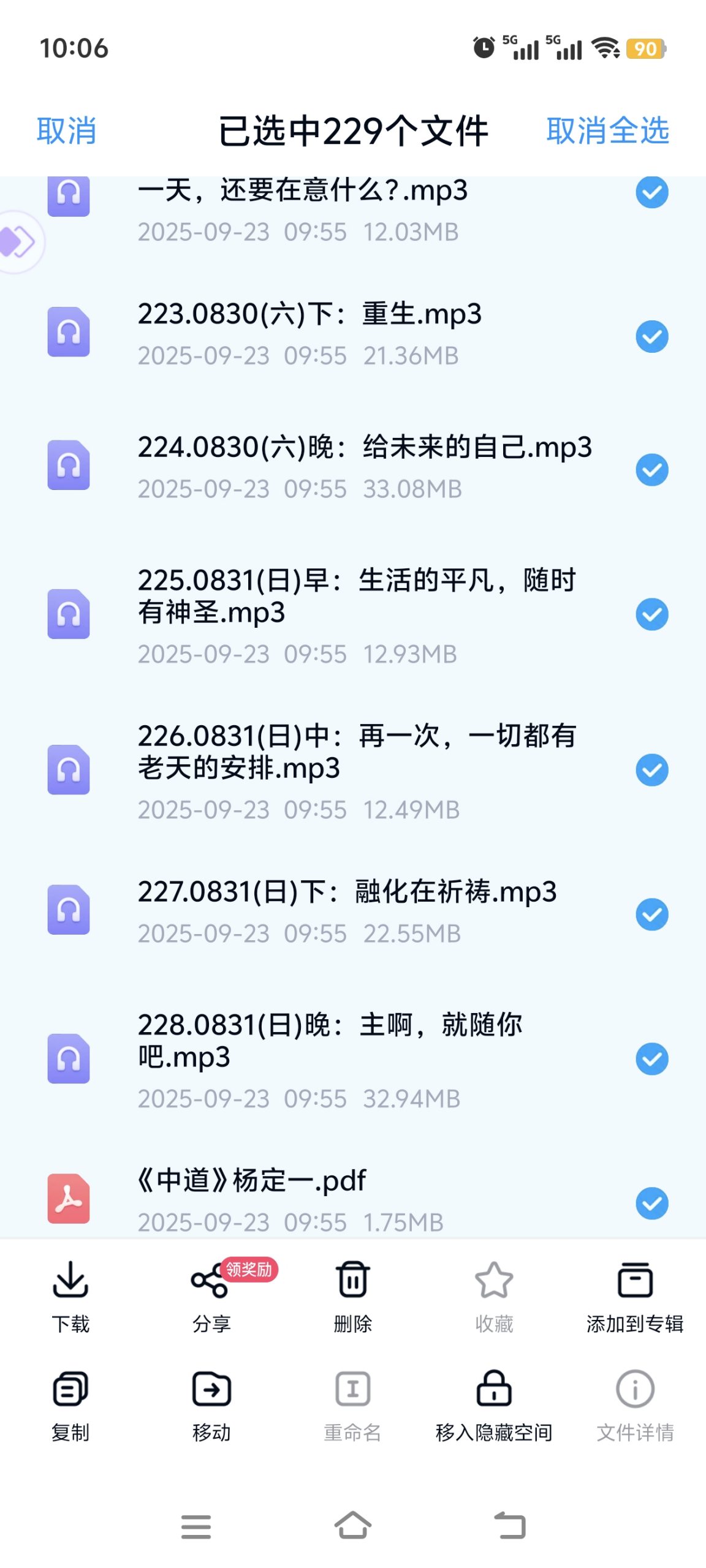
Task: Tap 取消 to exit selection mode
Action: point(66,131)
